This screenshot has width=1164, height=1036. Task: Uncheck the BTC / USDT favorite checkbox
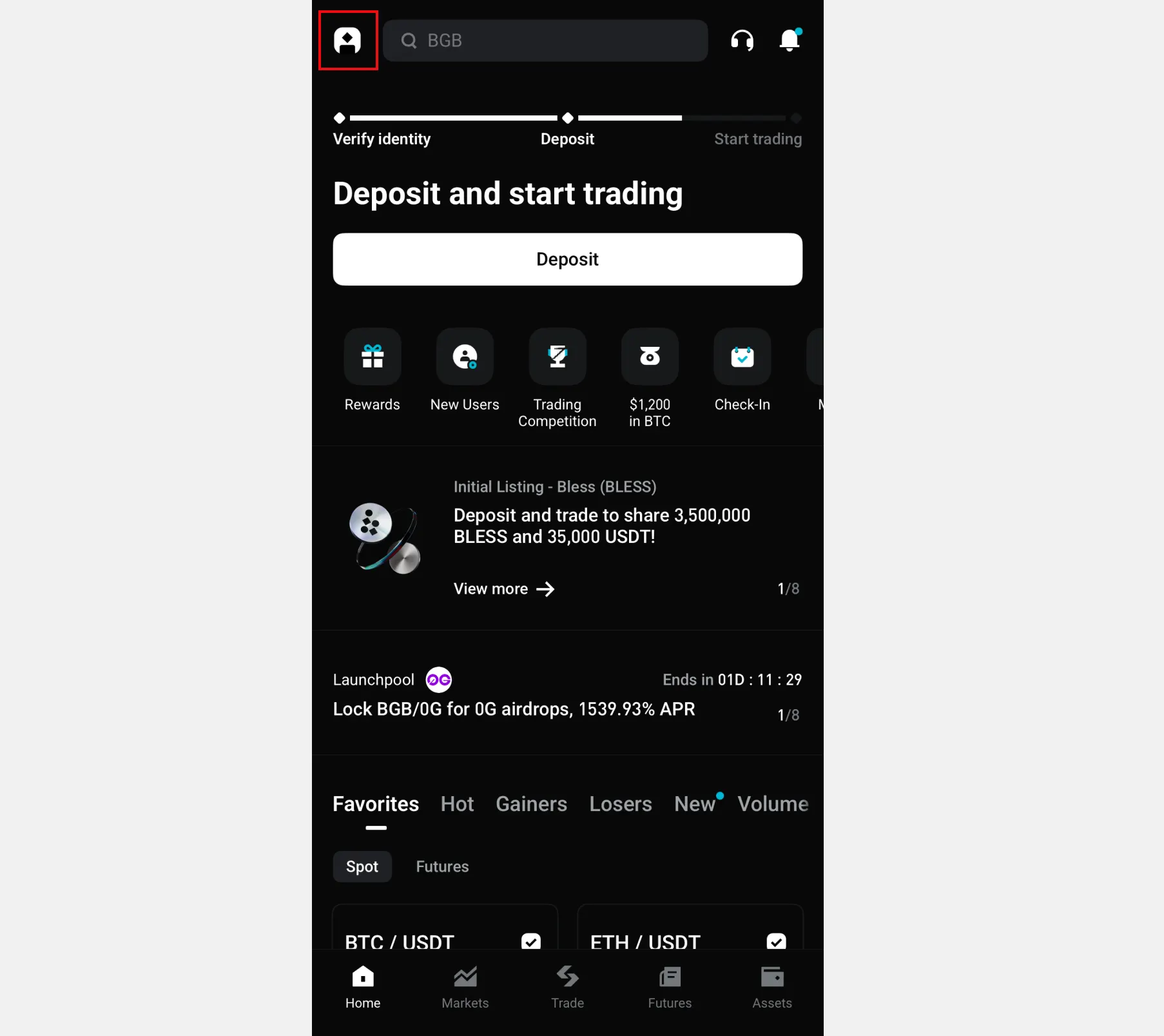point(530,941)
